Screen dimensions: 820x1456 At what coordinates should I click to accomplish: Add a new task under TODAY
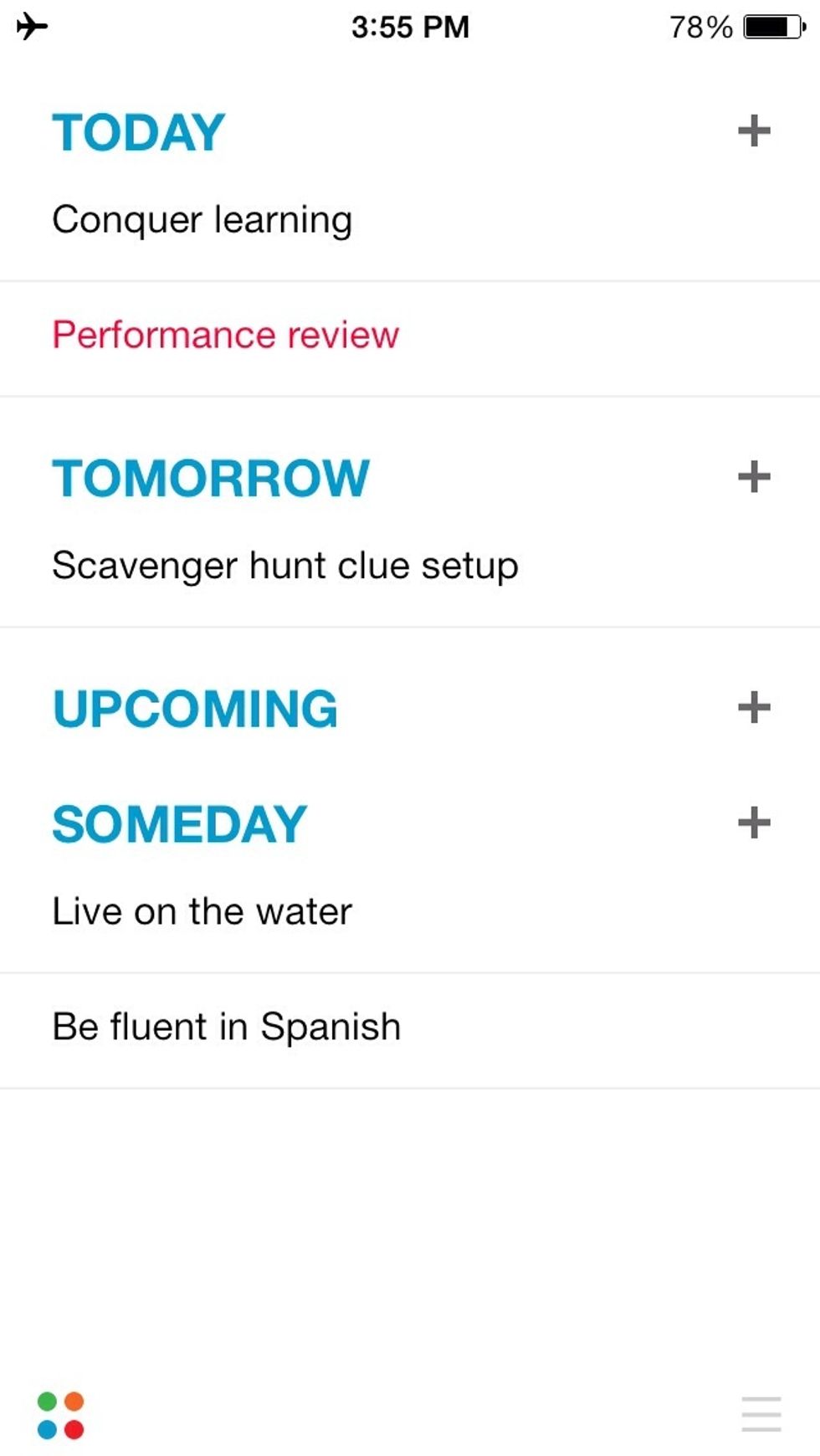[x=754, y=130]
